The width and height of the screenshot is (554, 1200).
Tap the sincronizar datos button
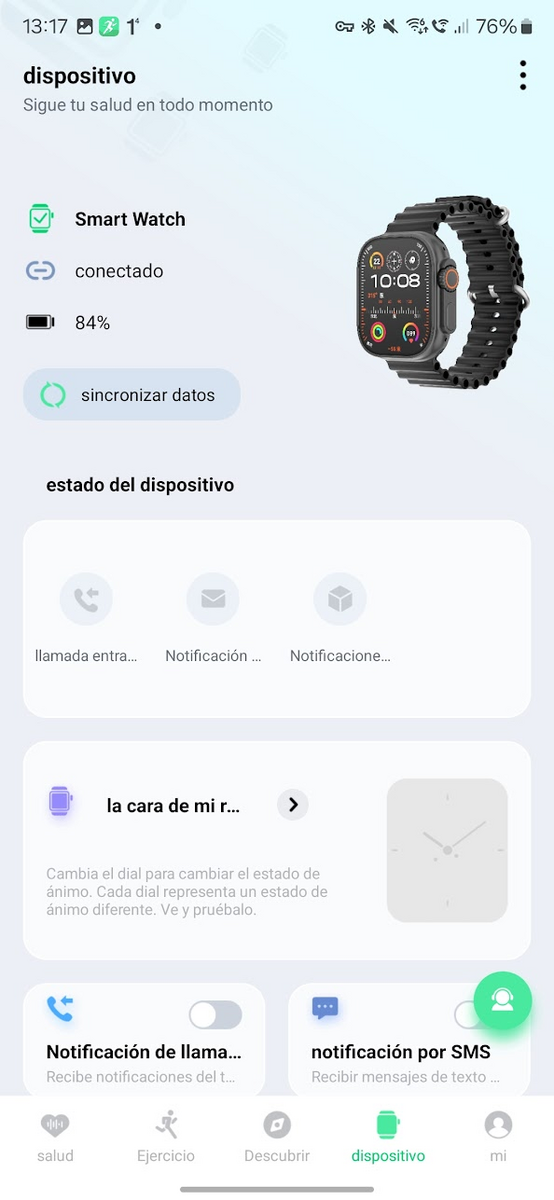point(132,395)
